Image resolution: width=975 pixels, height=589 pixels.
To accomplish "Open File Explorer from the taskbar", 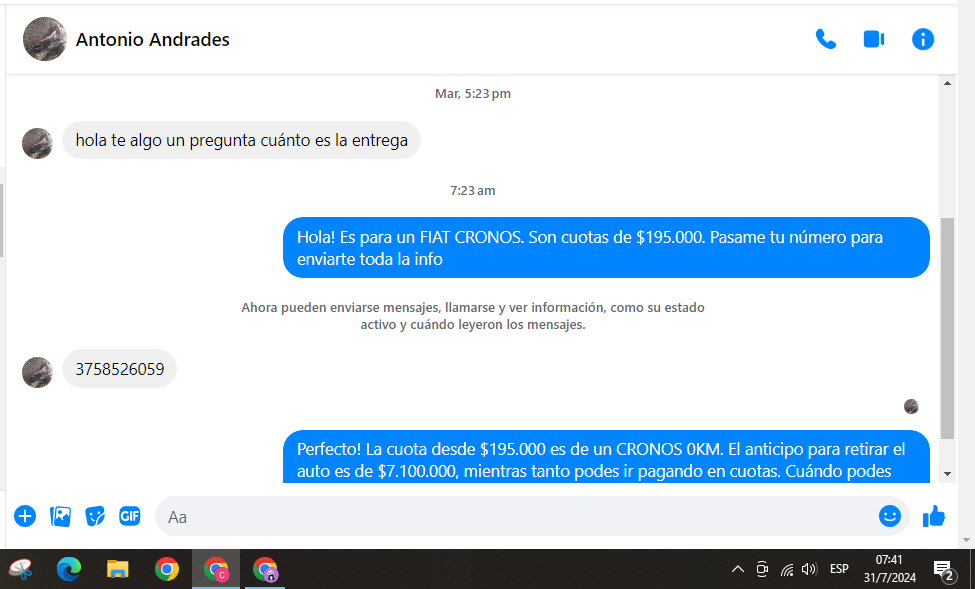I will click(x=118, y=569).
